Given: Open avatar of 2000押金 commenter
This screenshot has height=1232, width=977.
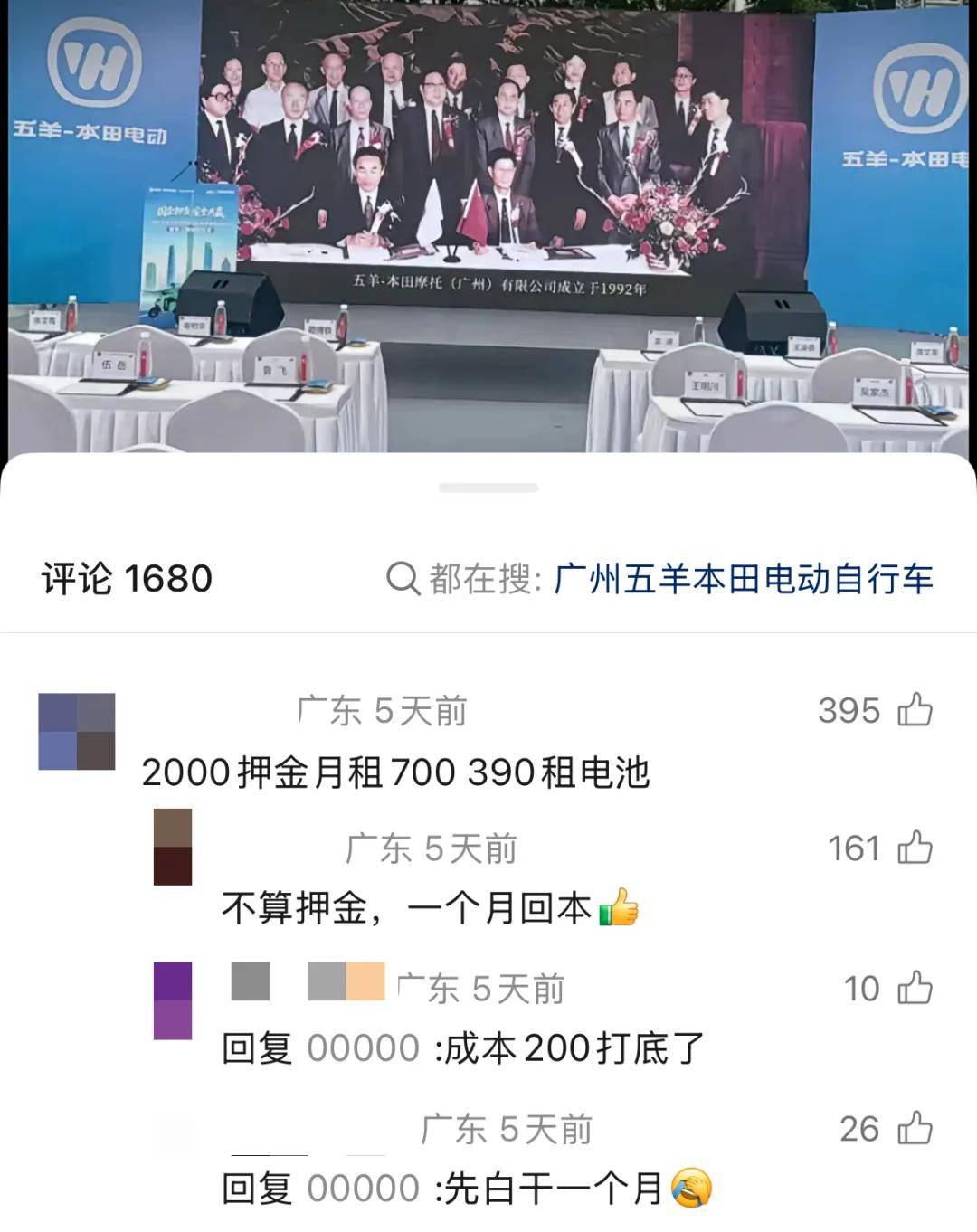Looking at the screenshot, I should pos(77,732).
